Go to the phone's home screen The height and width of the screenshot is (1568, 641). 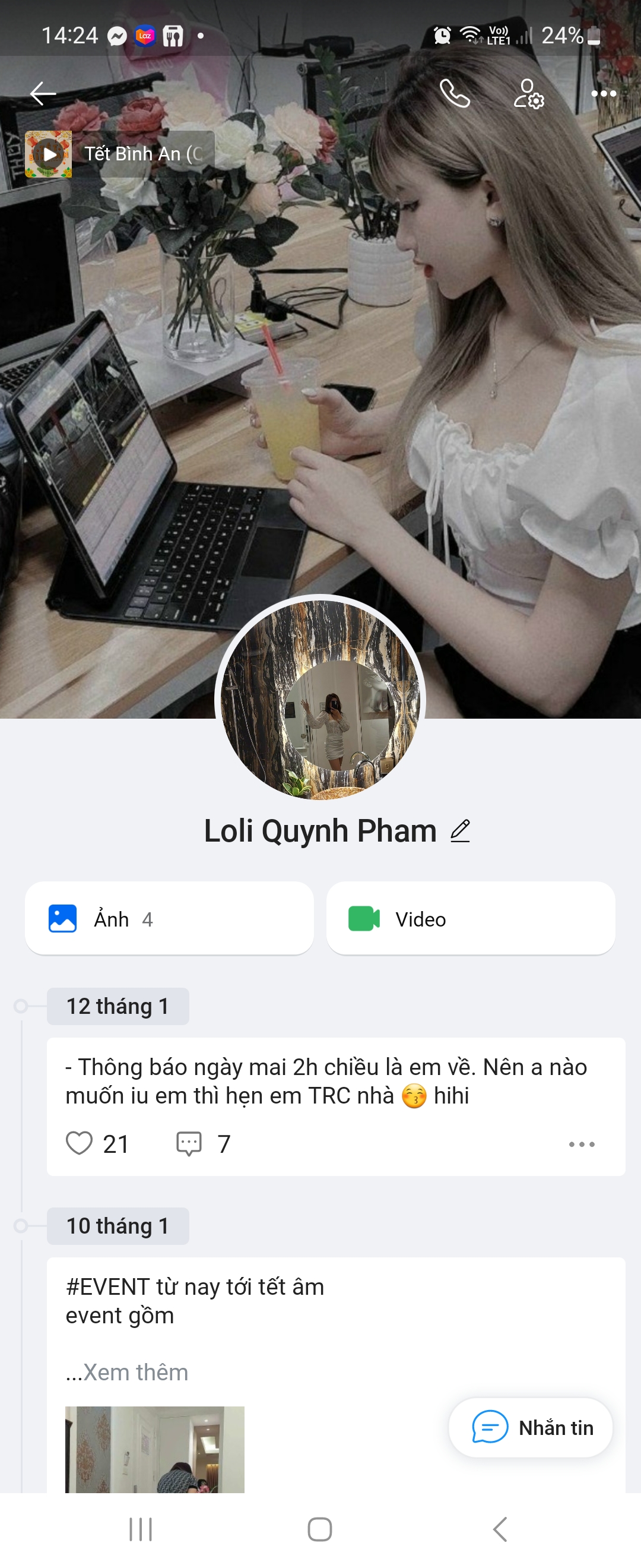pos(320,1529)
